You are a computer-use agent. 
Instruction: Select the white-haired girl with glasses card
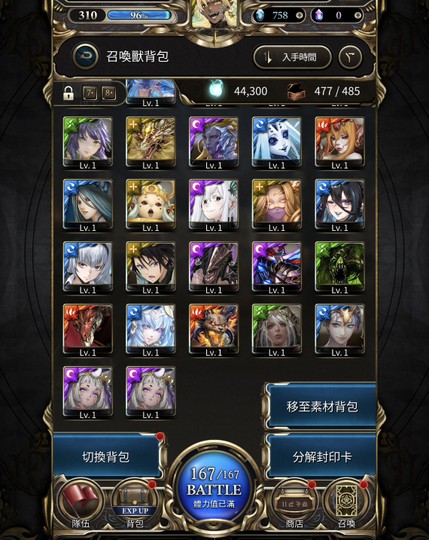[x=213, y=205]
